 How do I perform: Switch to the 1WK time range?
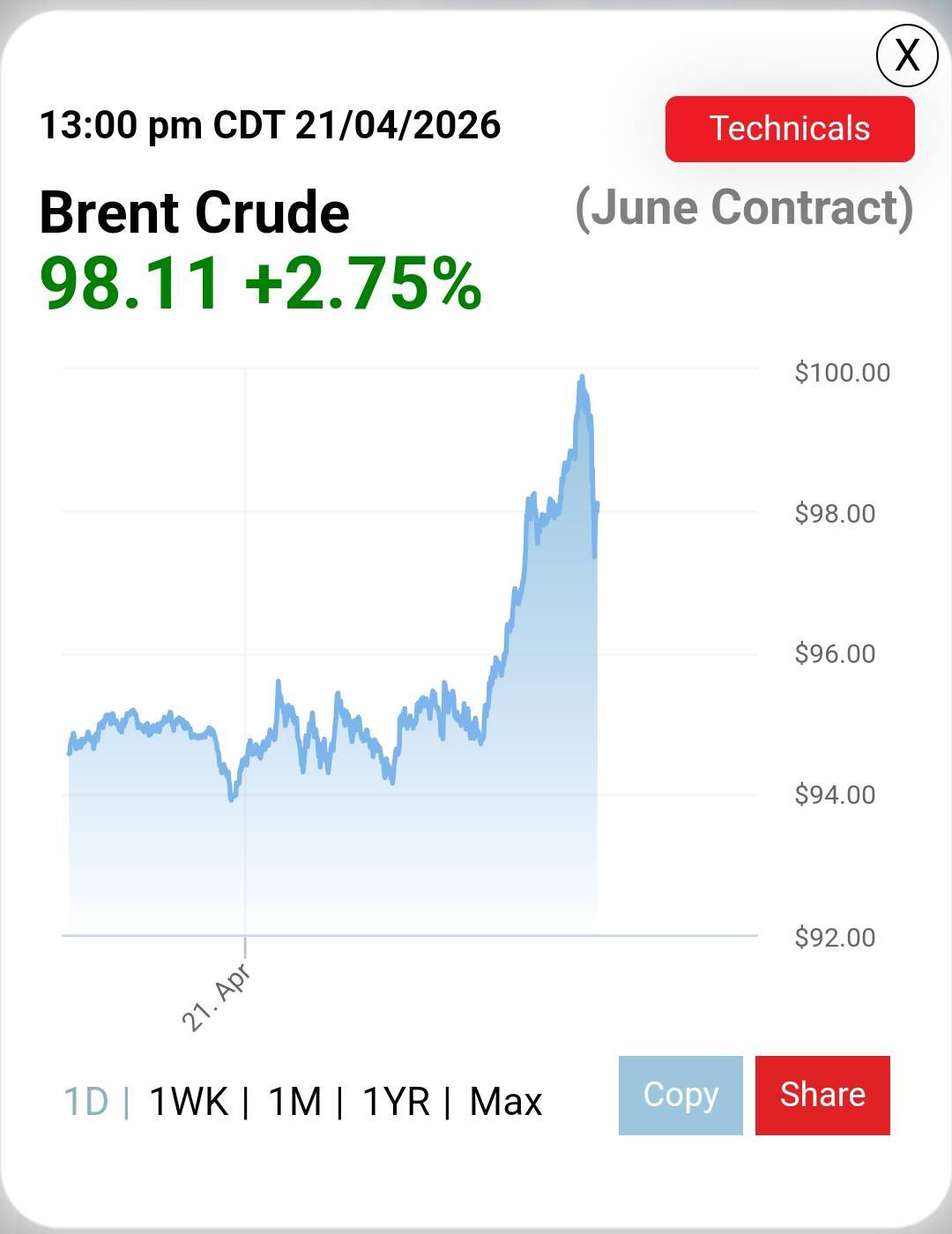(x=189, y=1102)
